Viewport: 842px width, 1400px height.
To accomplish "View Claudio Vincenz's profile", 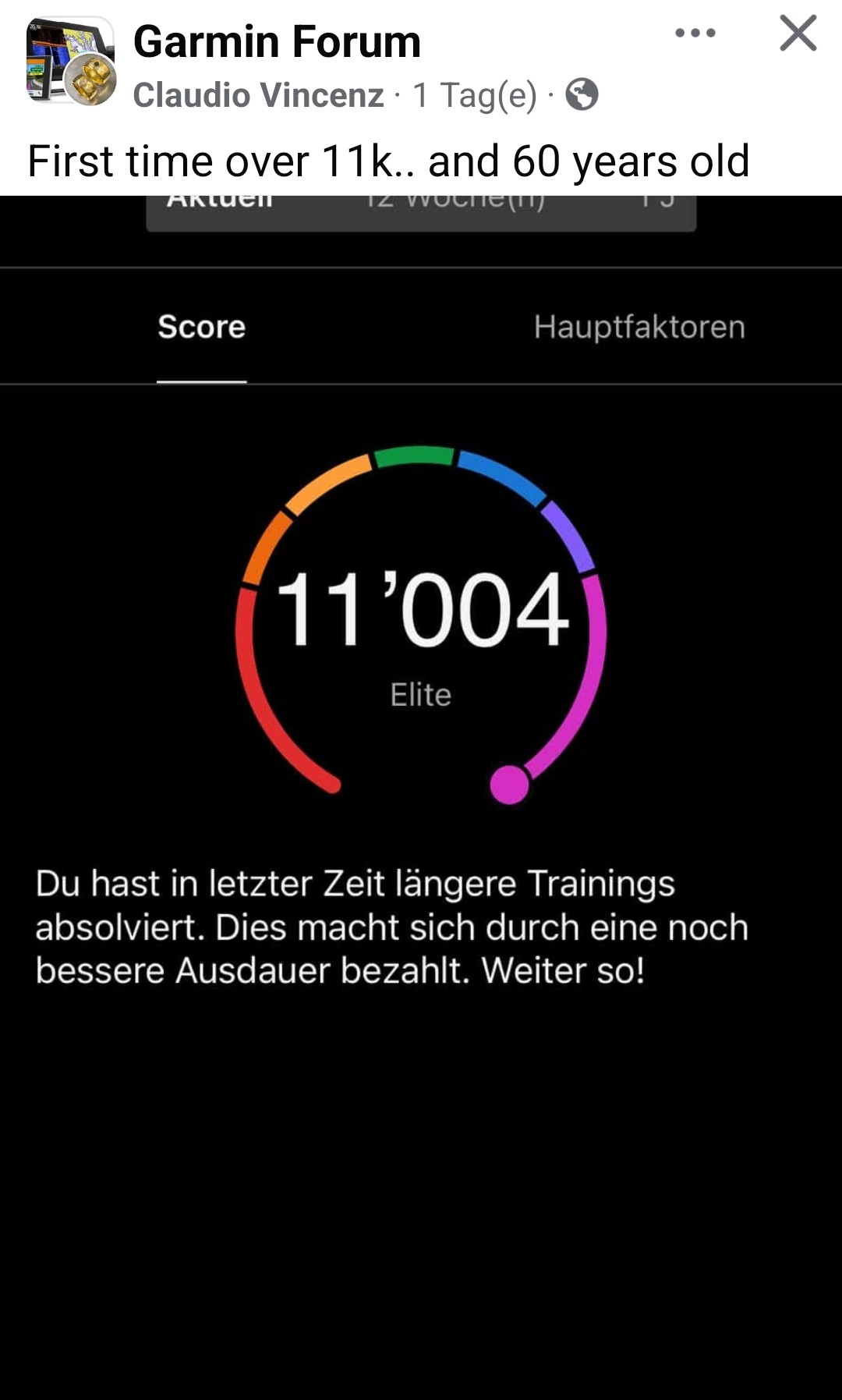I will point(258,95).
